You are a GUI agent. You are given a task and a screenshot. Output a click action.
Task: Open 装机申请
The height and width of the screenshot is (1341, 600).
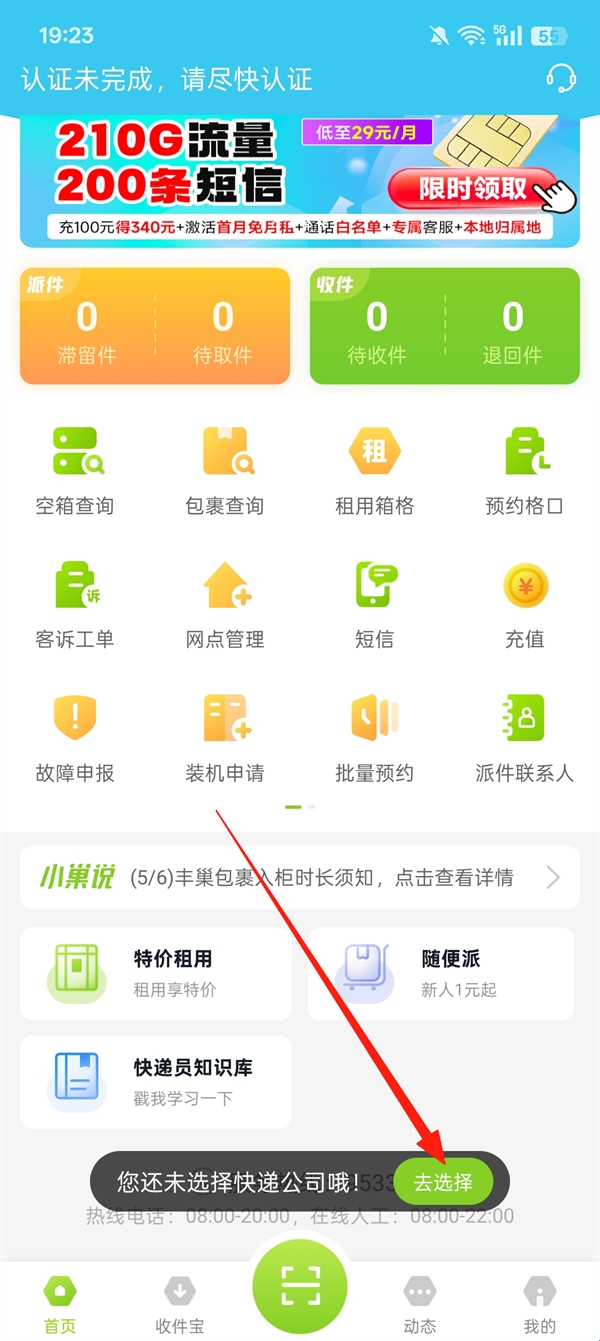(x=225, y=736)
